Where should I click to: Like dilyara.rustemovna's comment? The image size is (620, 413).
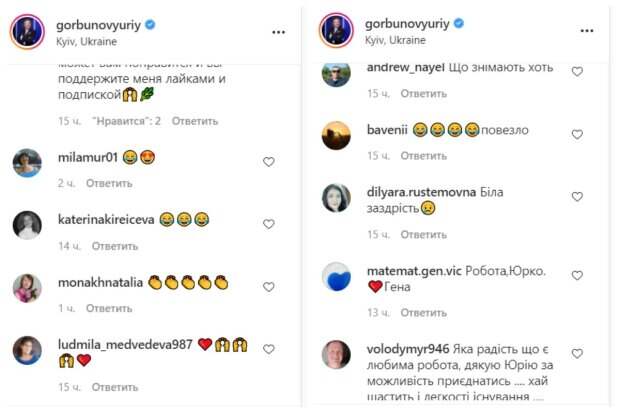pyautogui.click(x=577, y=196)
